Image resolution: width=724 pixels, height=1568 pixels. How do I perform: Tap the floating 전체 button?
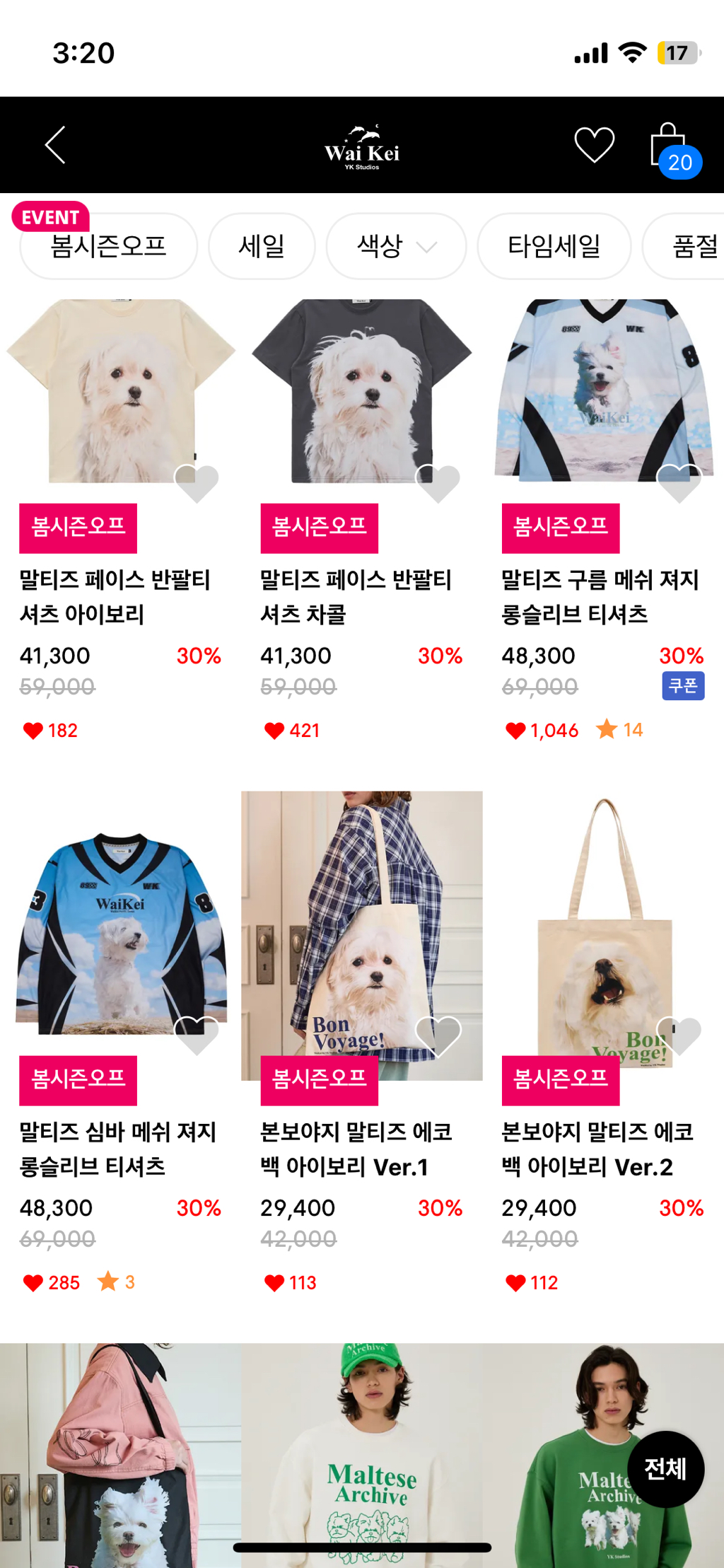pyautogui.click(x=665, y=1469)
